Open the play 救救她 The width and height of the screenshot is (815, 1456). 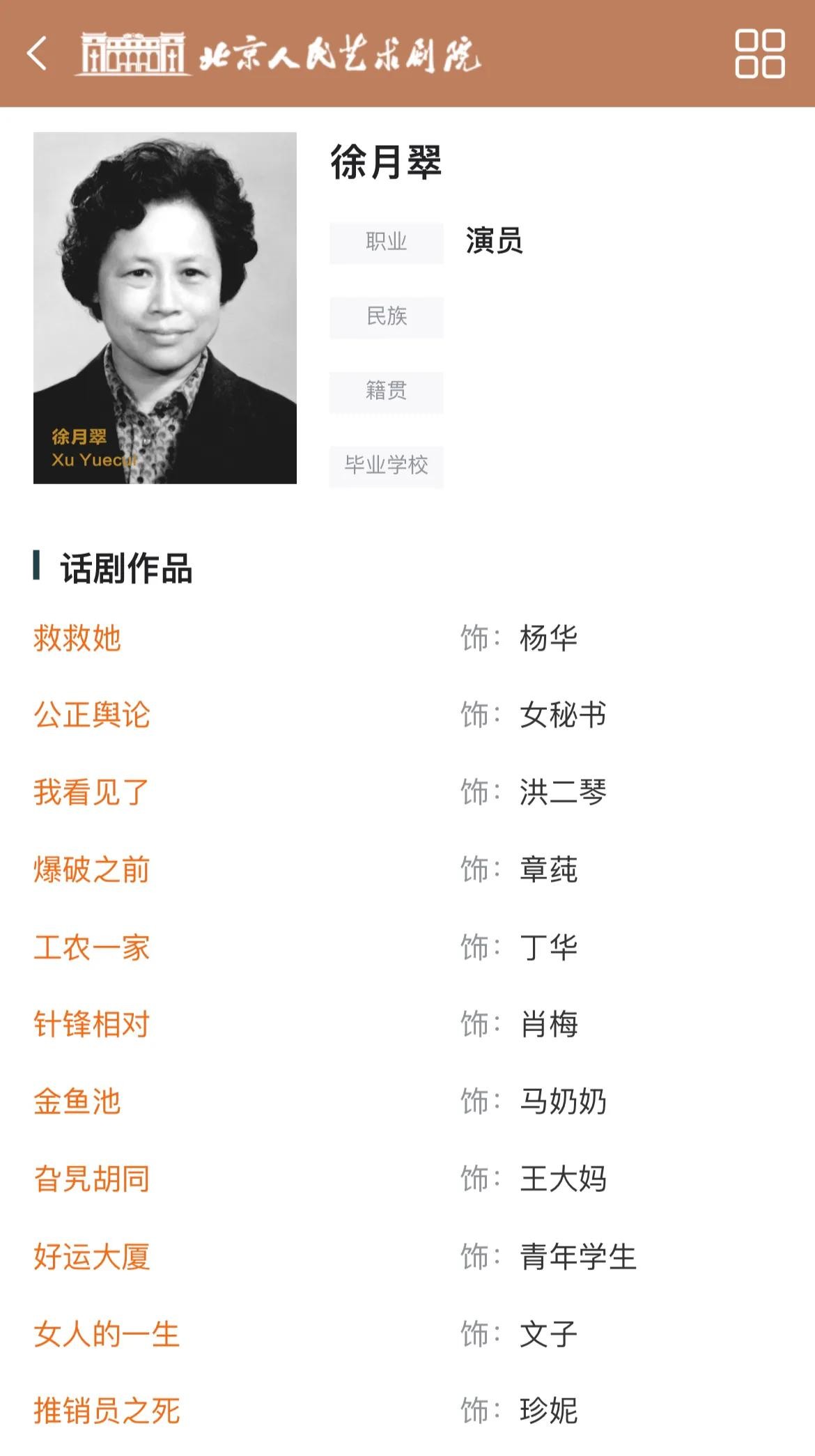[x=77, y=638]
